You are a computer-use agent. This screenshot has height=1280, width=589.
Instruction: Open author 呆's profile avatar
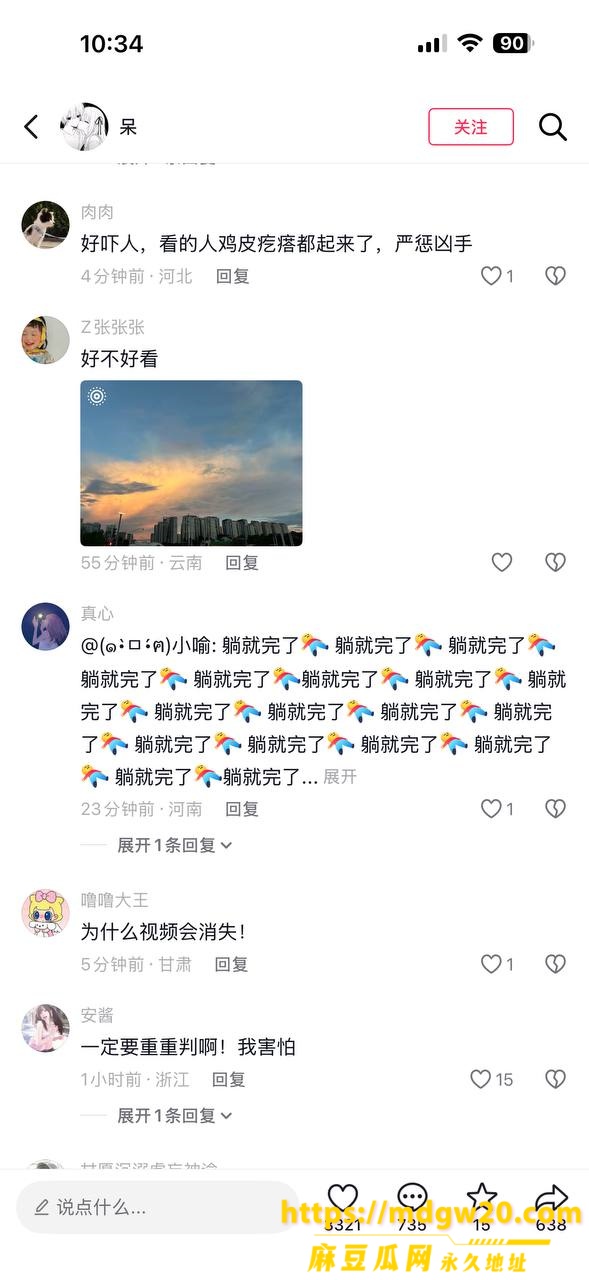tap(85, 127)
